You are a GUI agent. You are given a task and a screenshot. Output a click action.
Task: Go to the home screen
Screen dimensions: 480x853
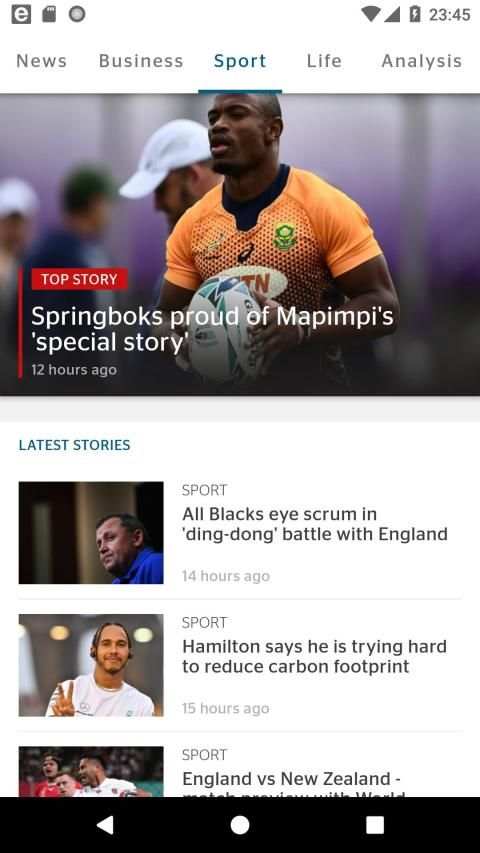[x=240, y=825]
